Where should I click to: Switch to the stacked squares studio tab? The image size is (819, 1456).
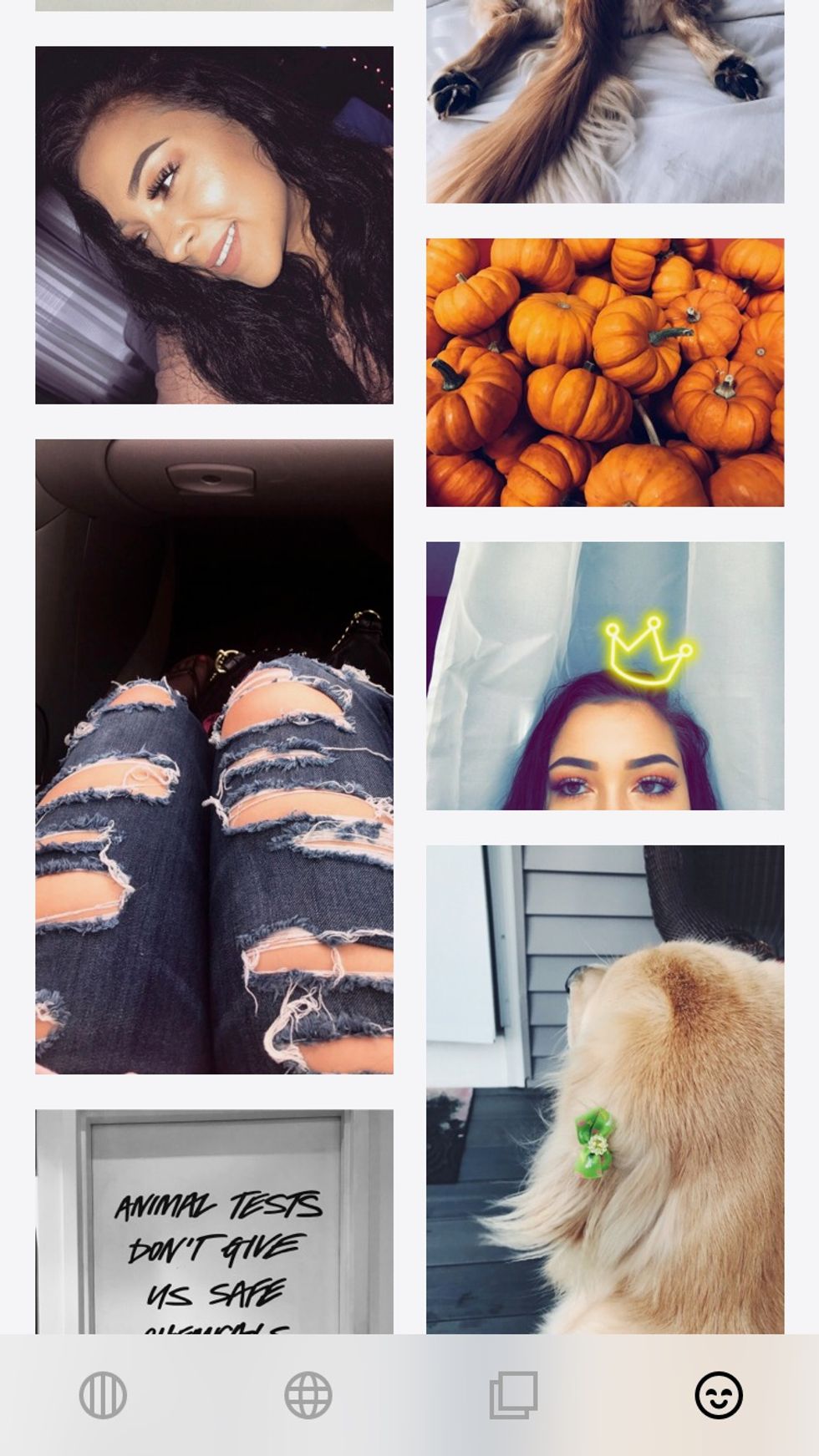[x=513, y=1395]
